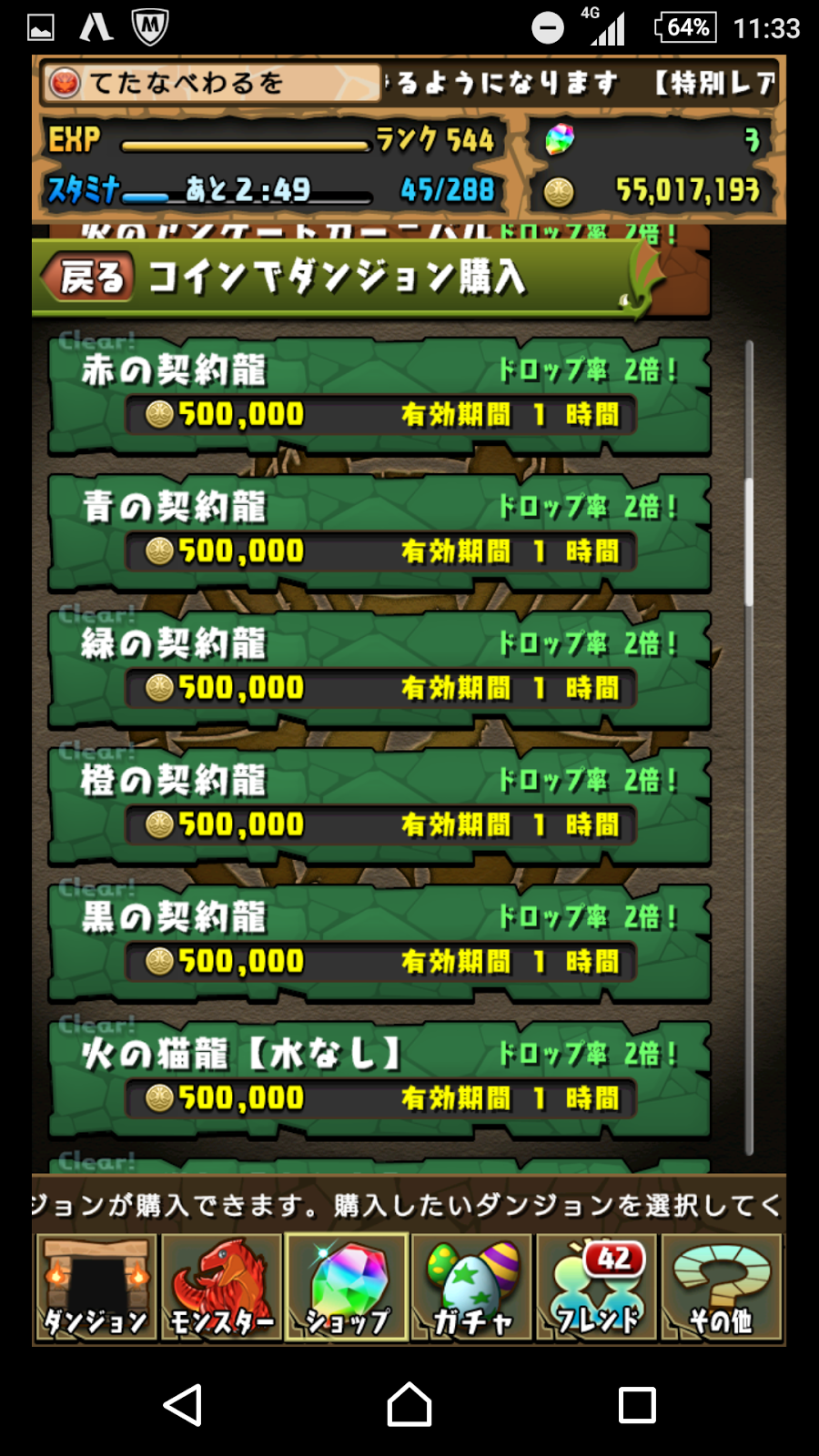Switch to the モンスター tab
The image size is (819, 1456).
coord(221,1287)
